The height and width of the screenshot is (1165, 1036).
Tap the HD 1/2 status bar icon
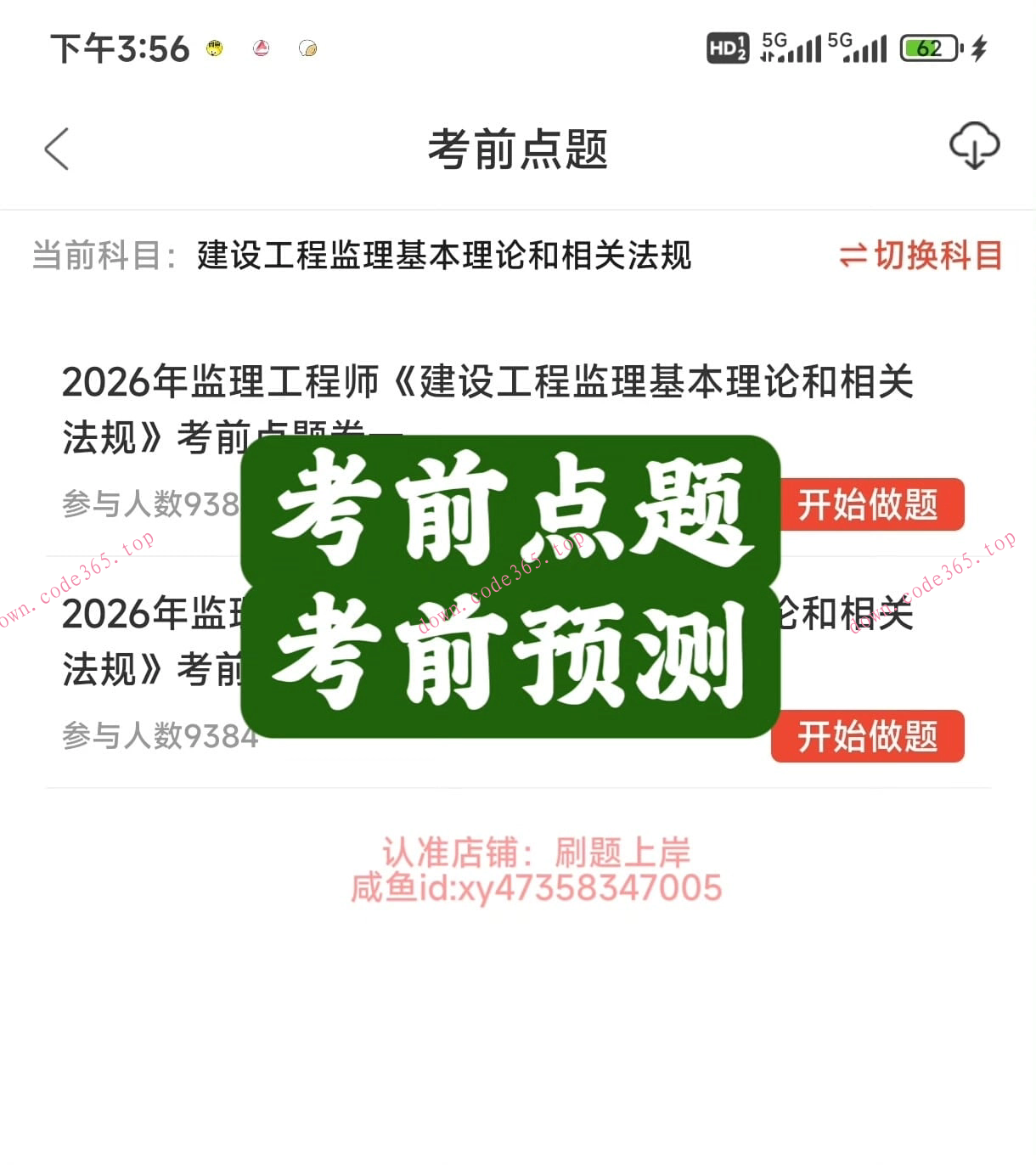(728, 48)
